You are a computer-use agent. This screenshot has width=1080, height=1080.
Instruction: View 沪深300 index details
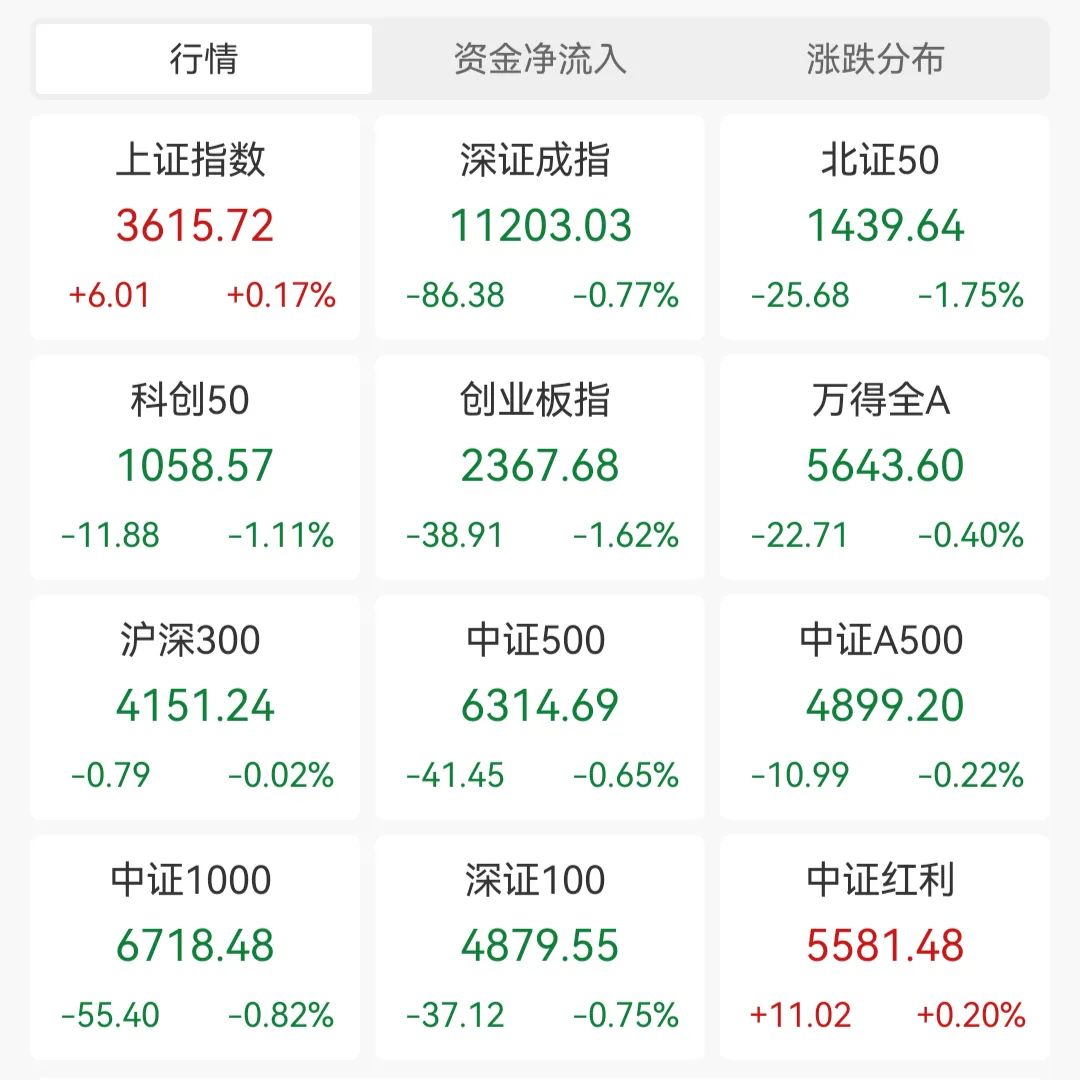194,707
